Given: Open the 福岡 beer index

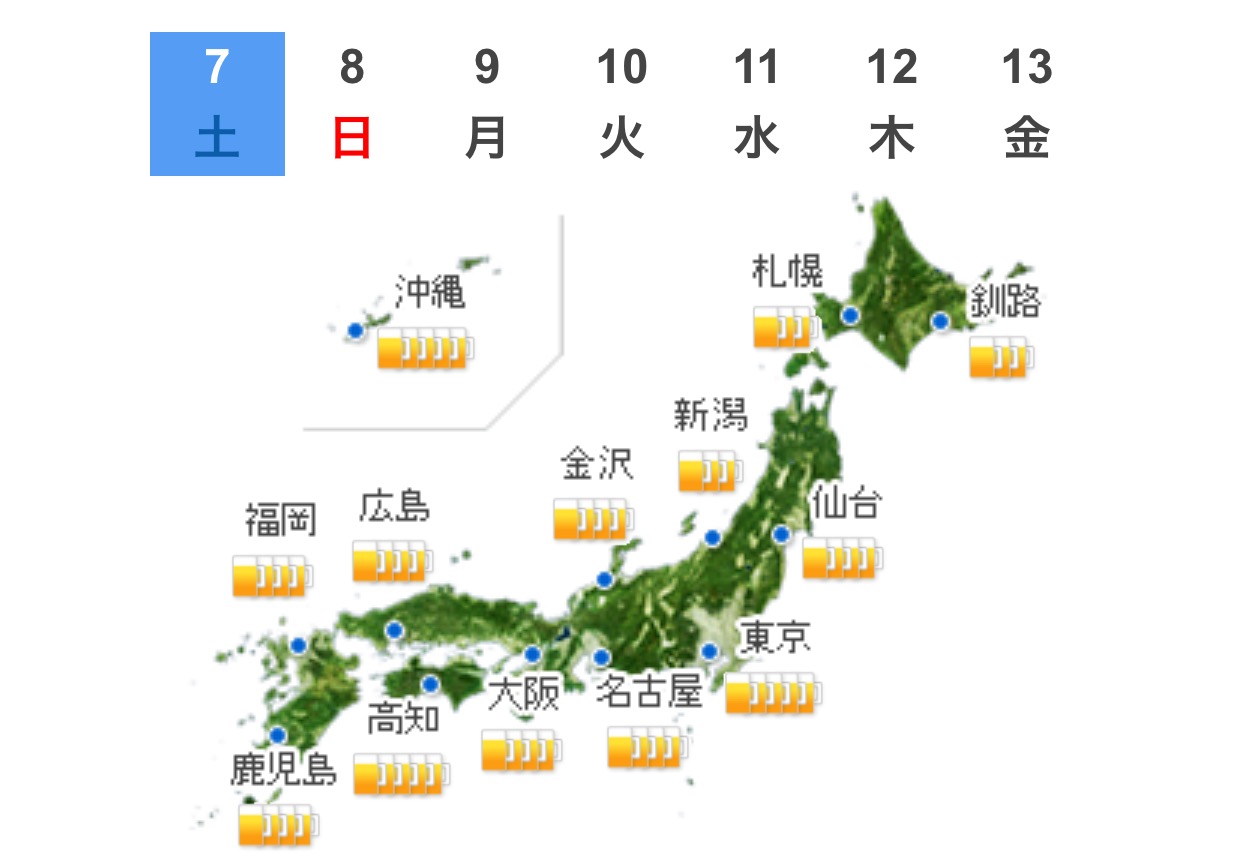Looking at the screenshot, I should (x=272, y=576).
